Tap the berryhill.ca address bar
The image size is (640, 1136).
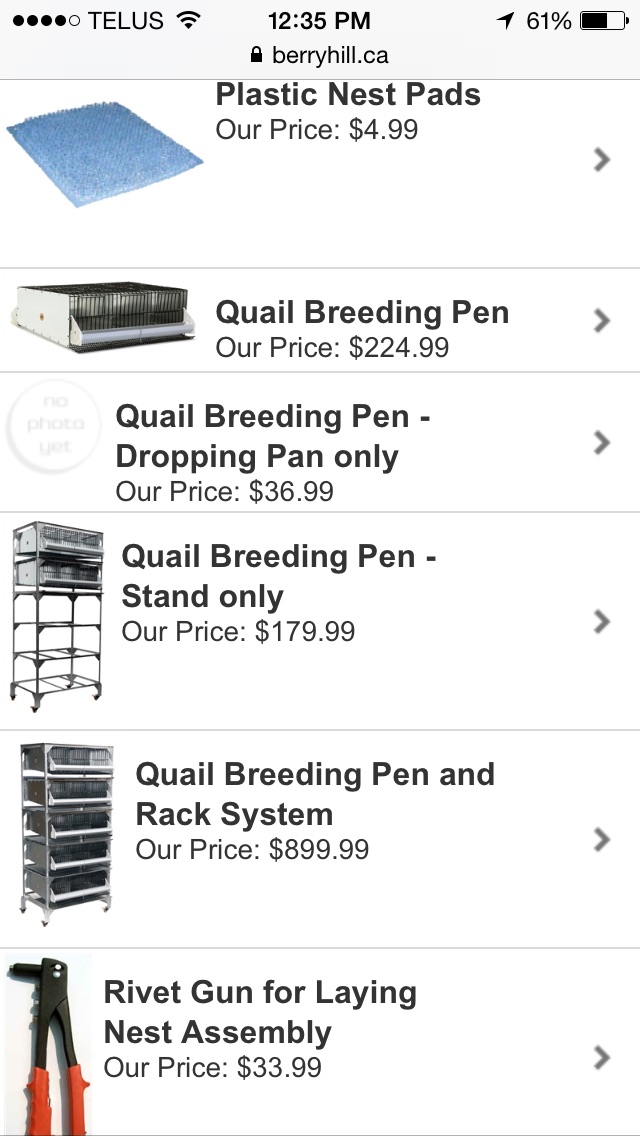[x=320, y=54]
